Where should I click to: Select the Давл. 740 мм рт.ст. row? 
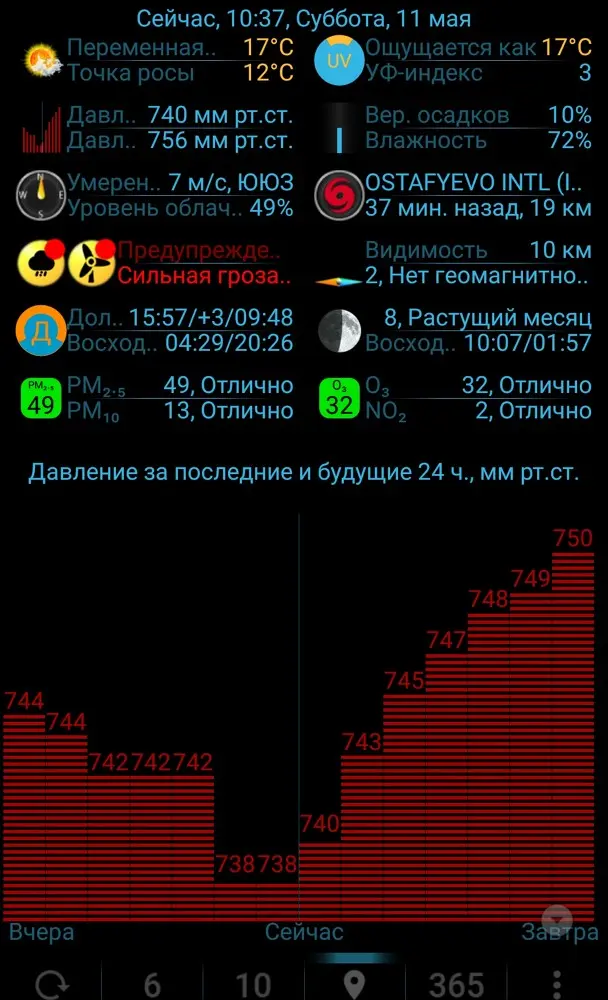[180, 115]
